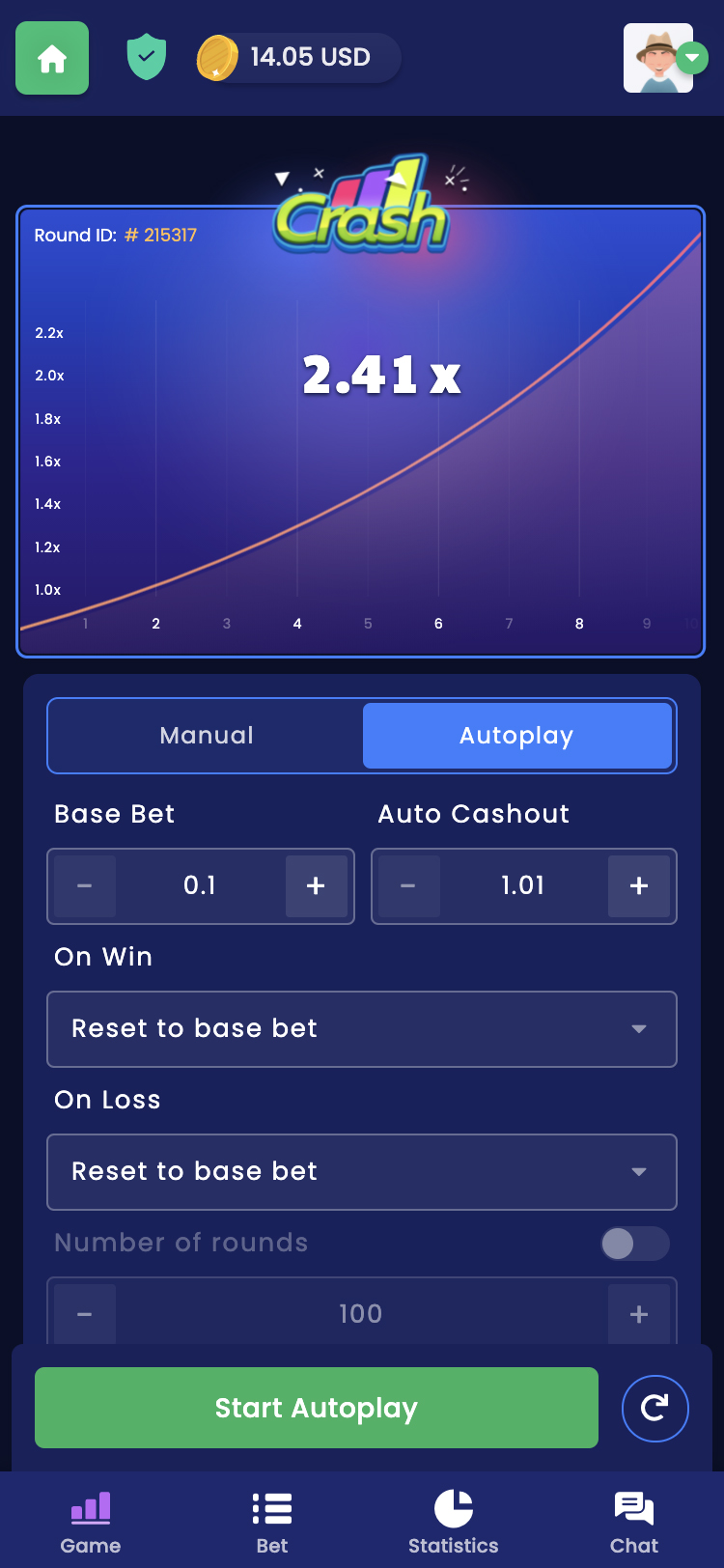Go to the Game tab
The height and width of the screenshot is (1568, 724).
pos(91,1522)
